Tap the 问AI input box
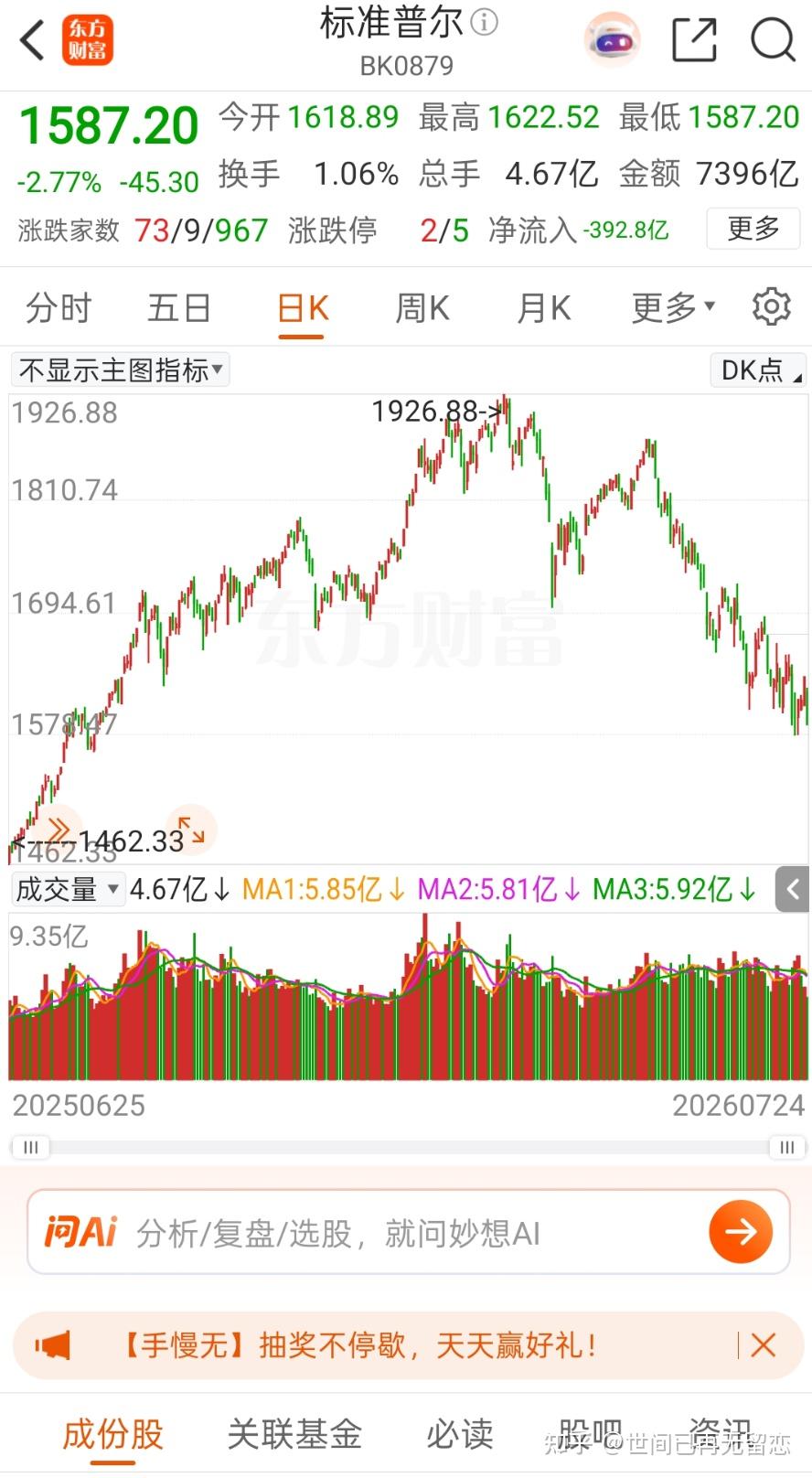The width and height of the screenshot is (812, 1478). [x=409, y=1232]
